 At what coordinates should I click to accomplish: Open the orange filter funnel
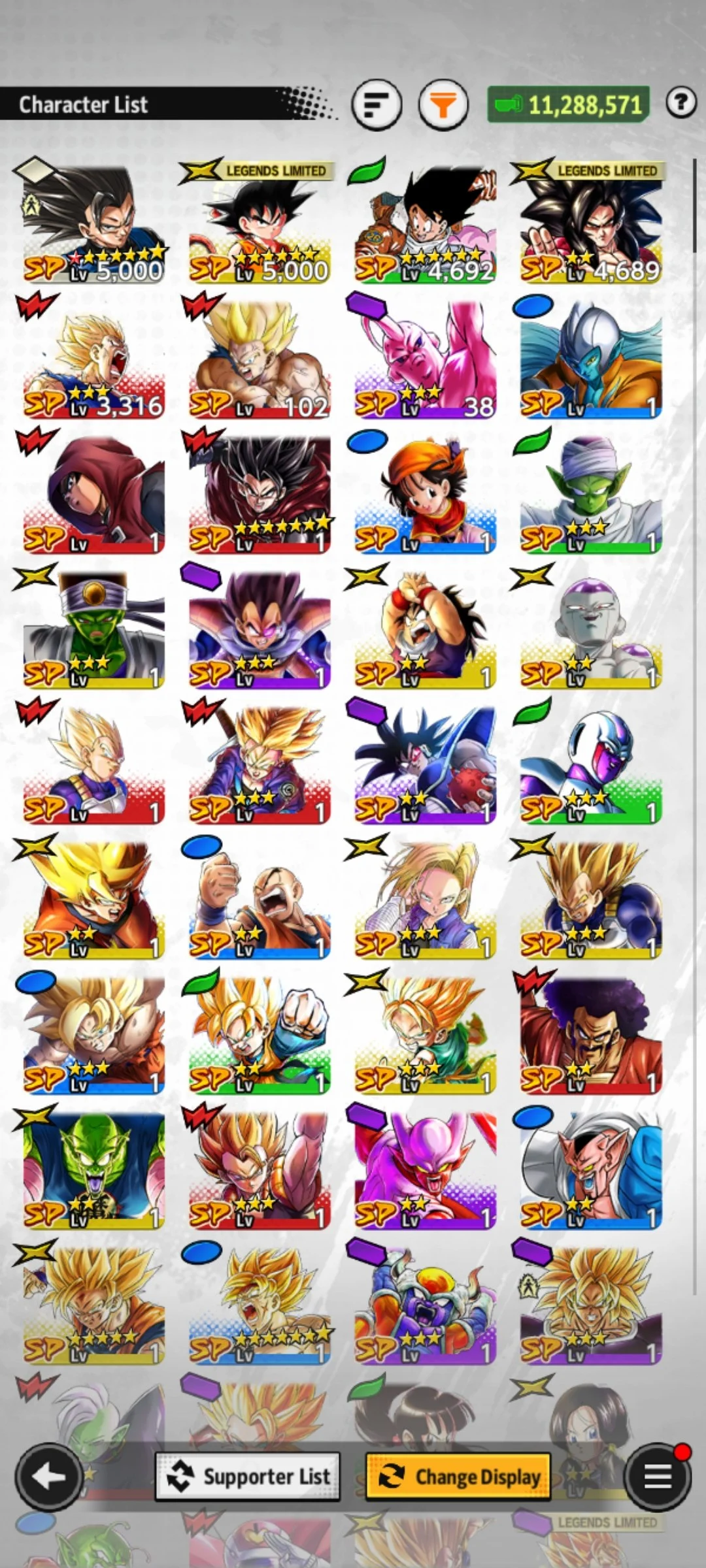443,104
